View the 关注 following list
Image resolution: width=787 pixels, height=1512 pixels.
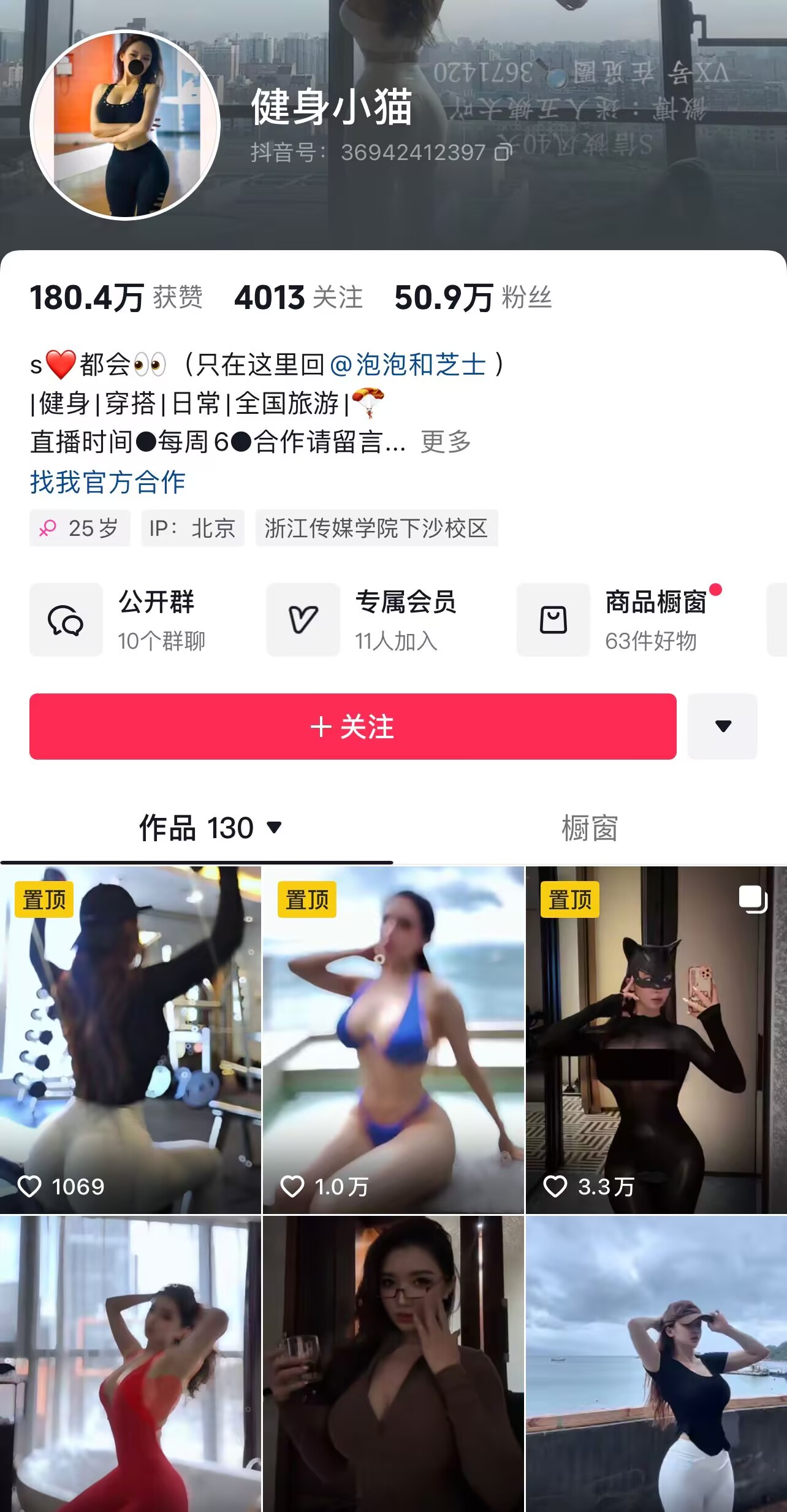coord(298,298)
